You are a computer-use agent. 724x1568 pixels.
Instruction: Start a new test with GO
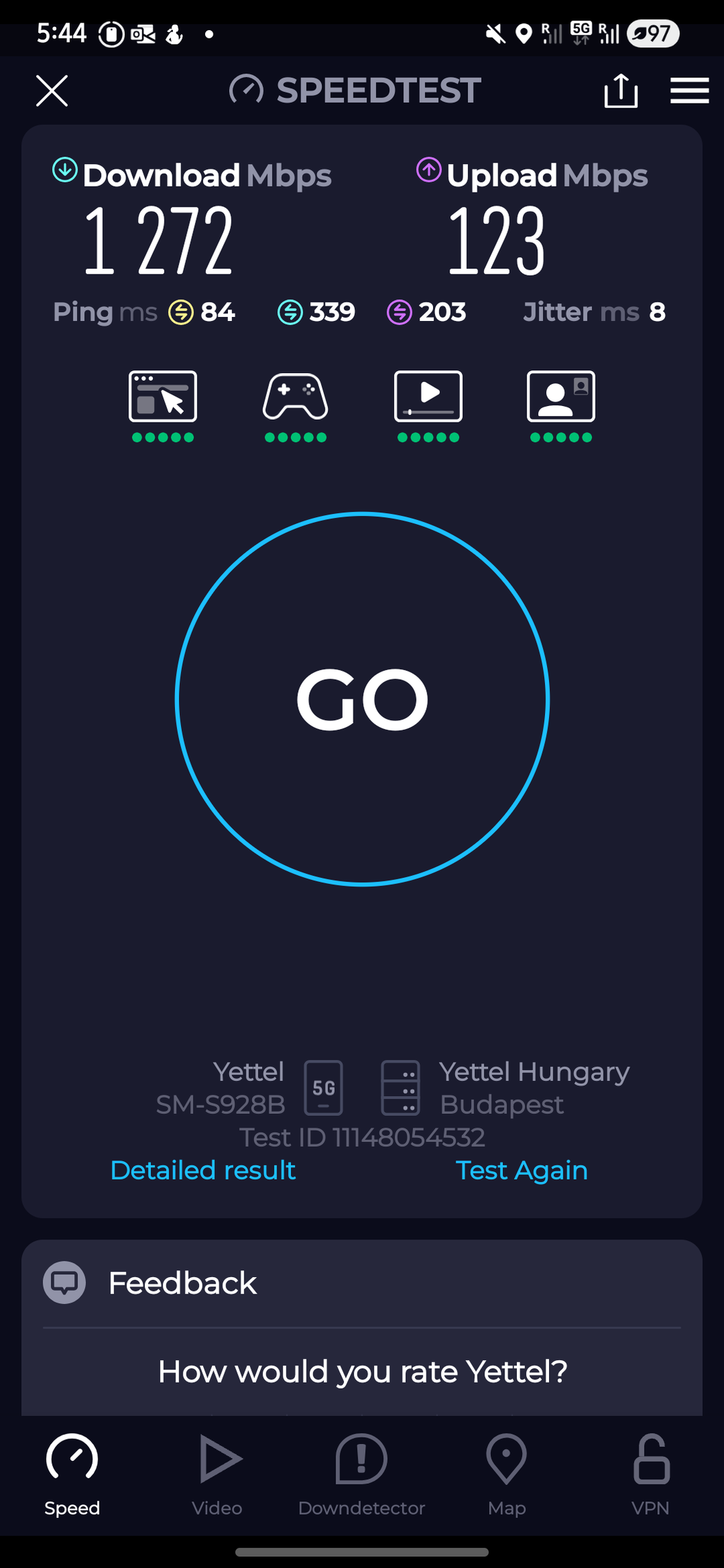pos(362,699)
